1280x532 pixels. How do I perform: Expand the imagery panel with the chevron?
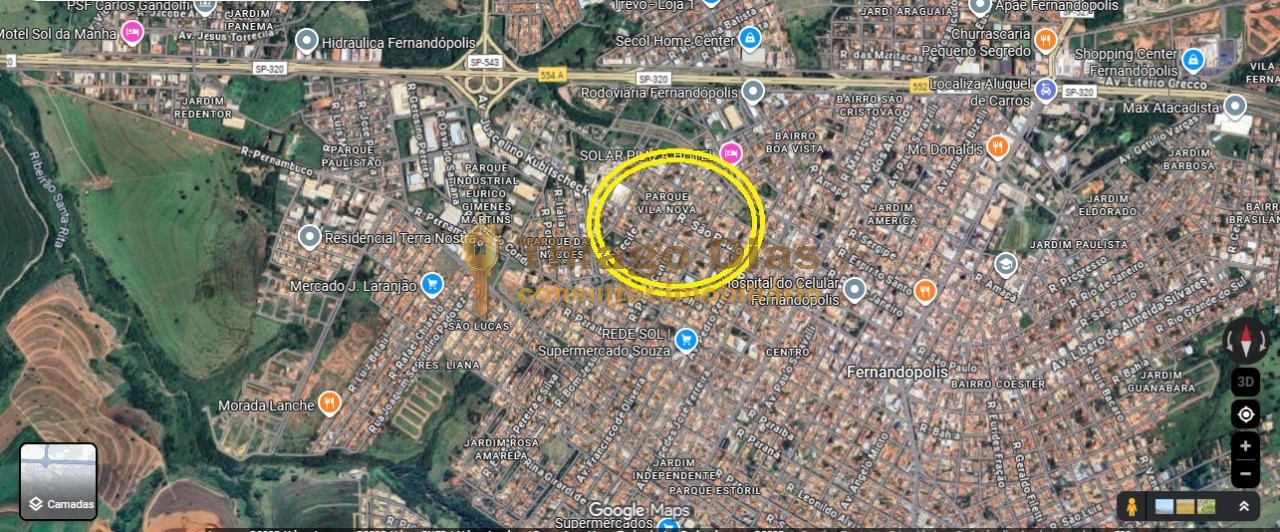[x=1243, y=507]
